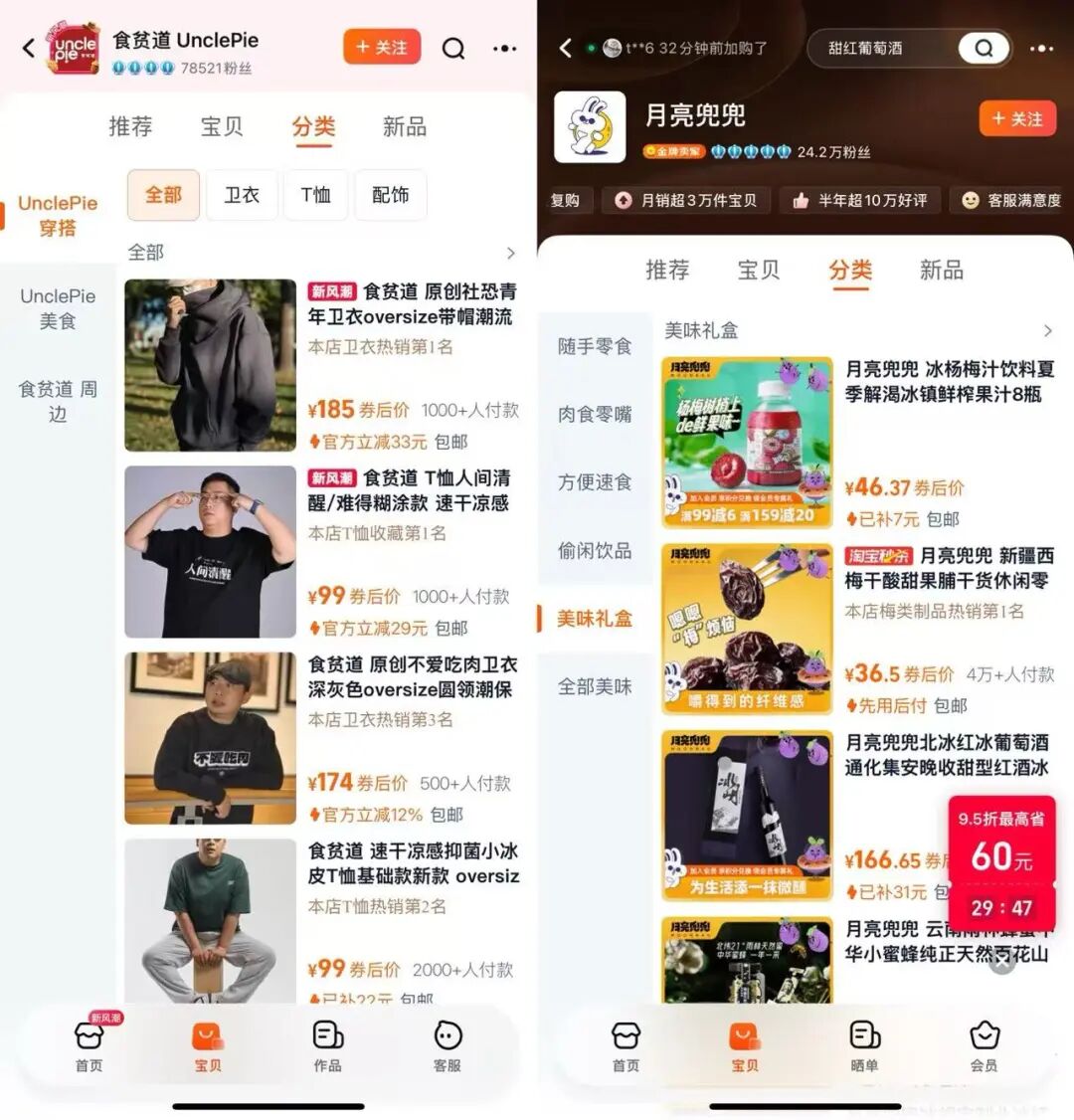Open the 冰杨梅汁饮料 product
This screenshot has height=1120, width=1074.
coord(948,381)
